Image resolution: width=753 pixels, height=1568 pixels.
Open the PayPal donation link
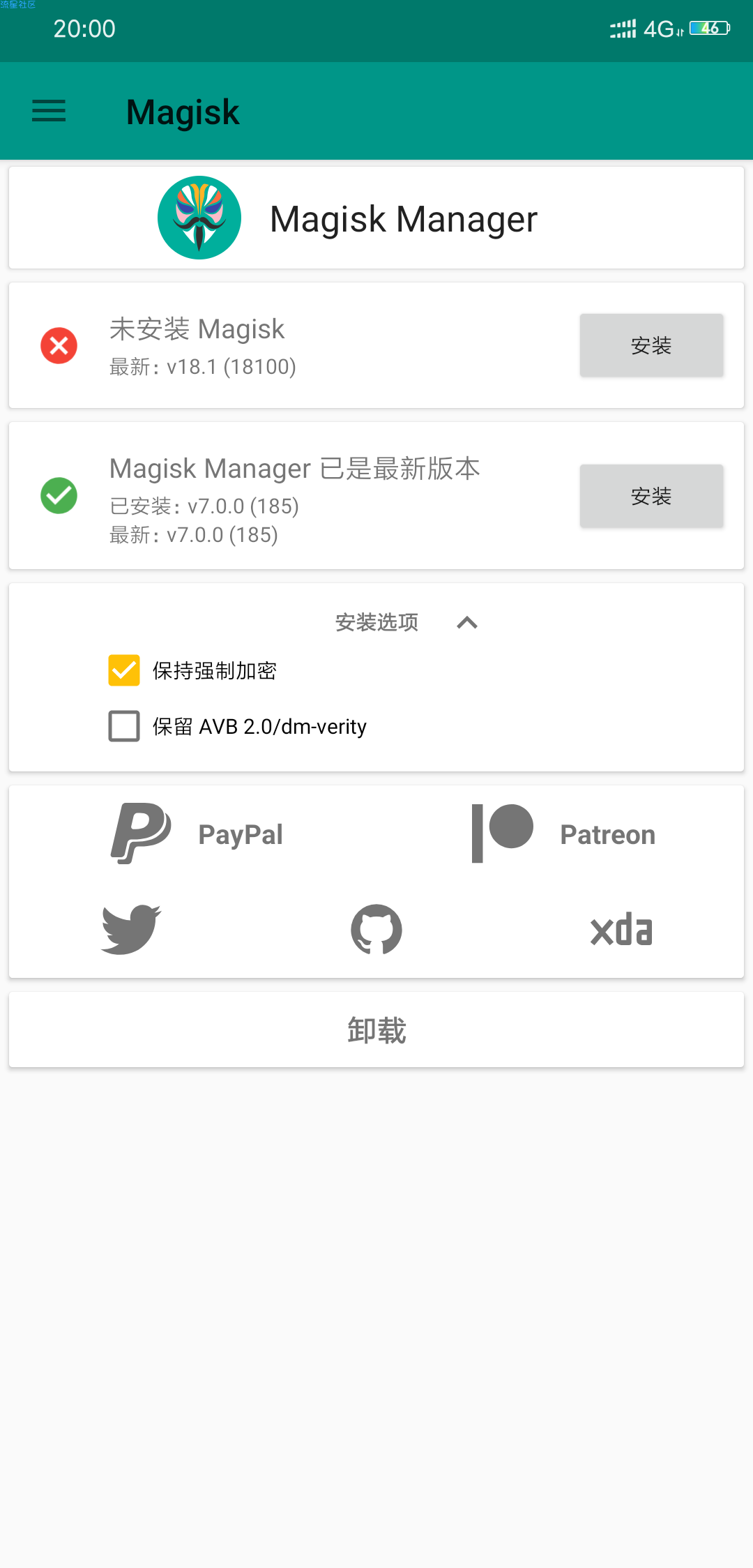point(199,834)
